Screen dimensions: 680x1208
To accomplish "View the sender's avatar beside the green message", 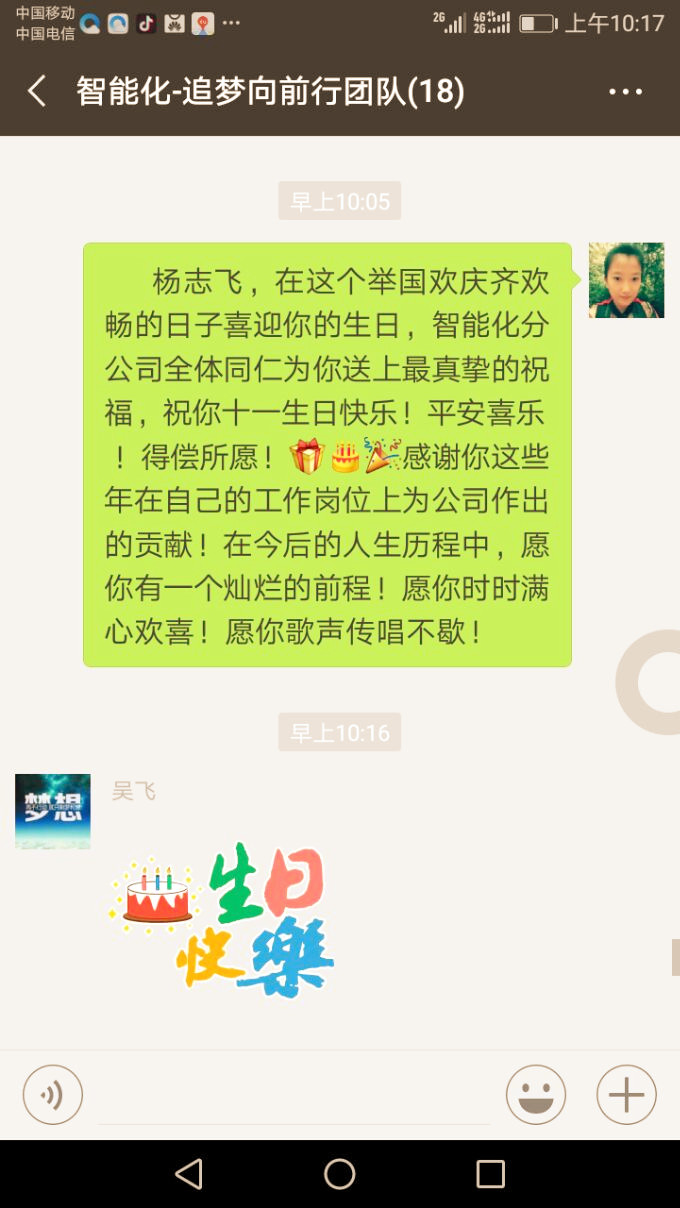I will pyautogui.click(x=626, y=280).
